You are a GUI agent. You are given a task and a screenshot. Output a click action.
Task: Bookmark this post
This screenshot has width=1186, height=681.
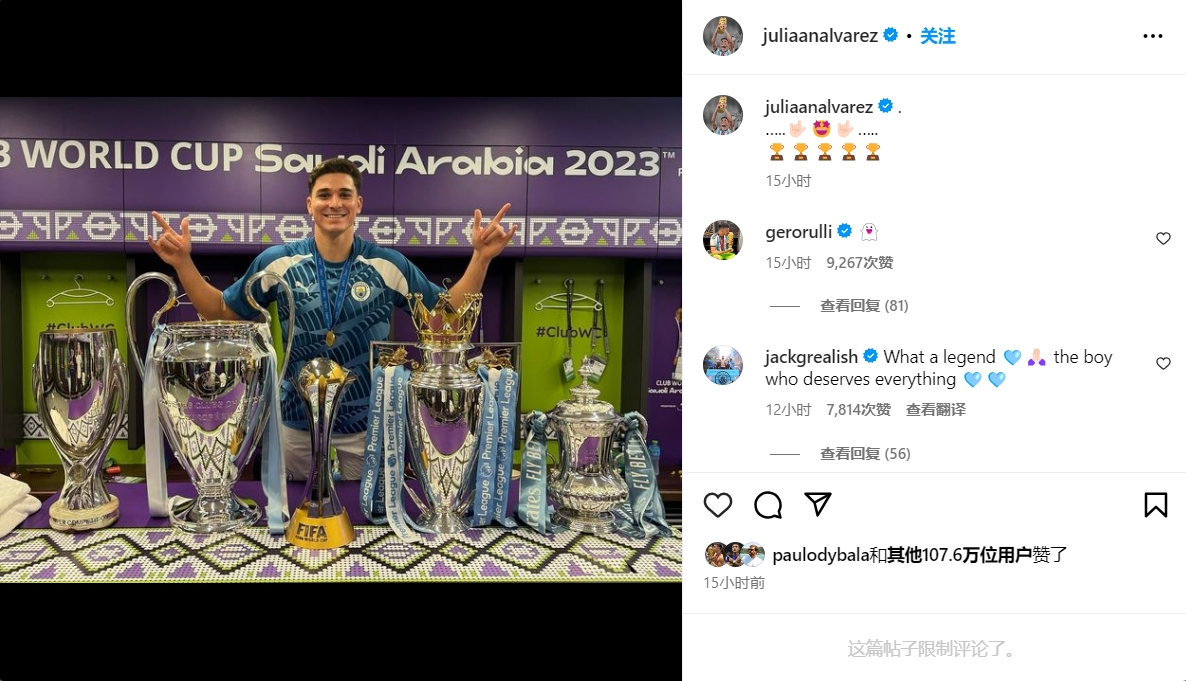1155,505
